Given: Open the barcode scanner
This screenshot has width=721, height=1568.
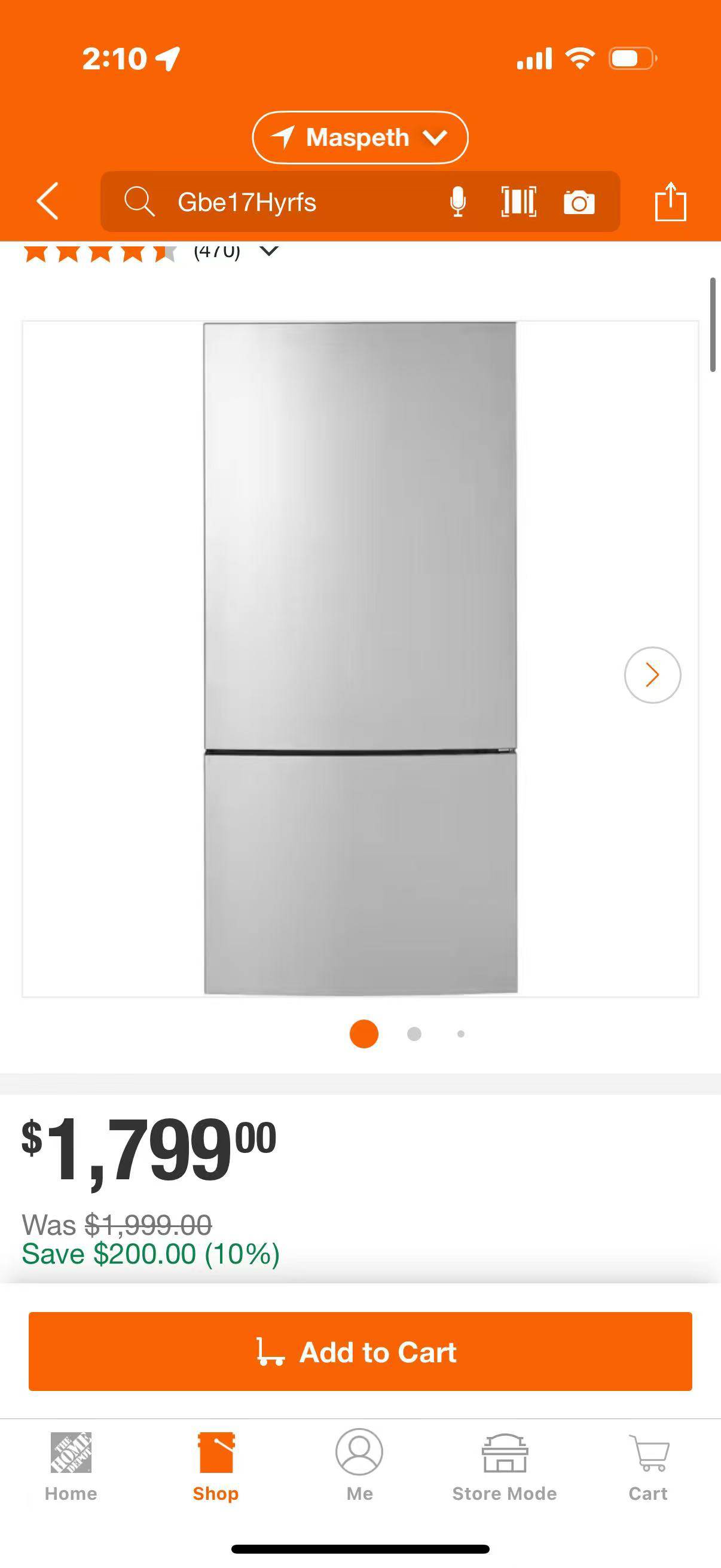Looking at the screenshot, I should click(x=518, y=202).
